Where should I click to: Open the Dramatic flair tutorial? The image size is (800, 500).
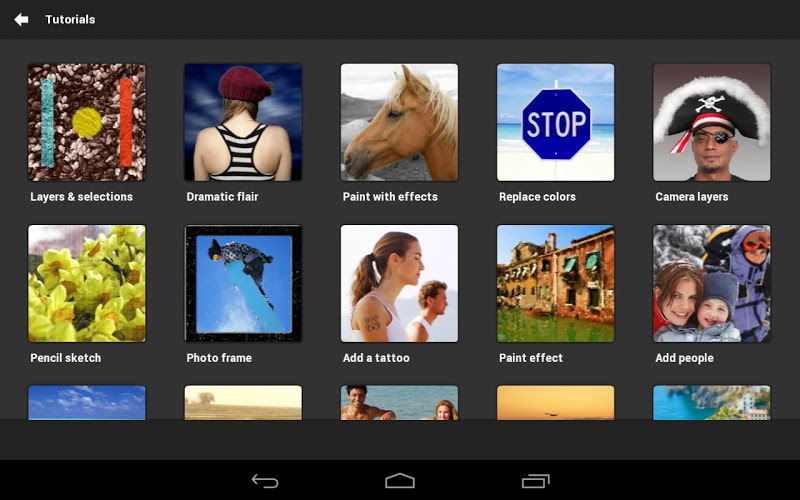coord(243,123)
